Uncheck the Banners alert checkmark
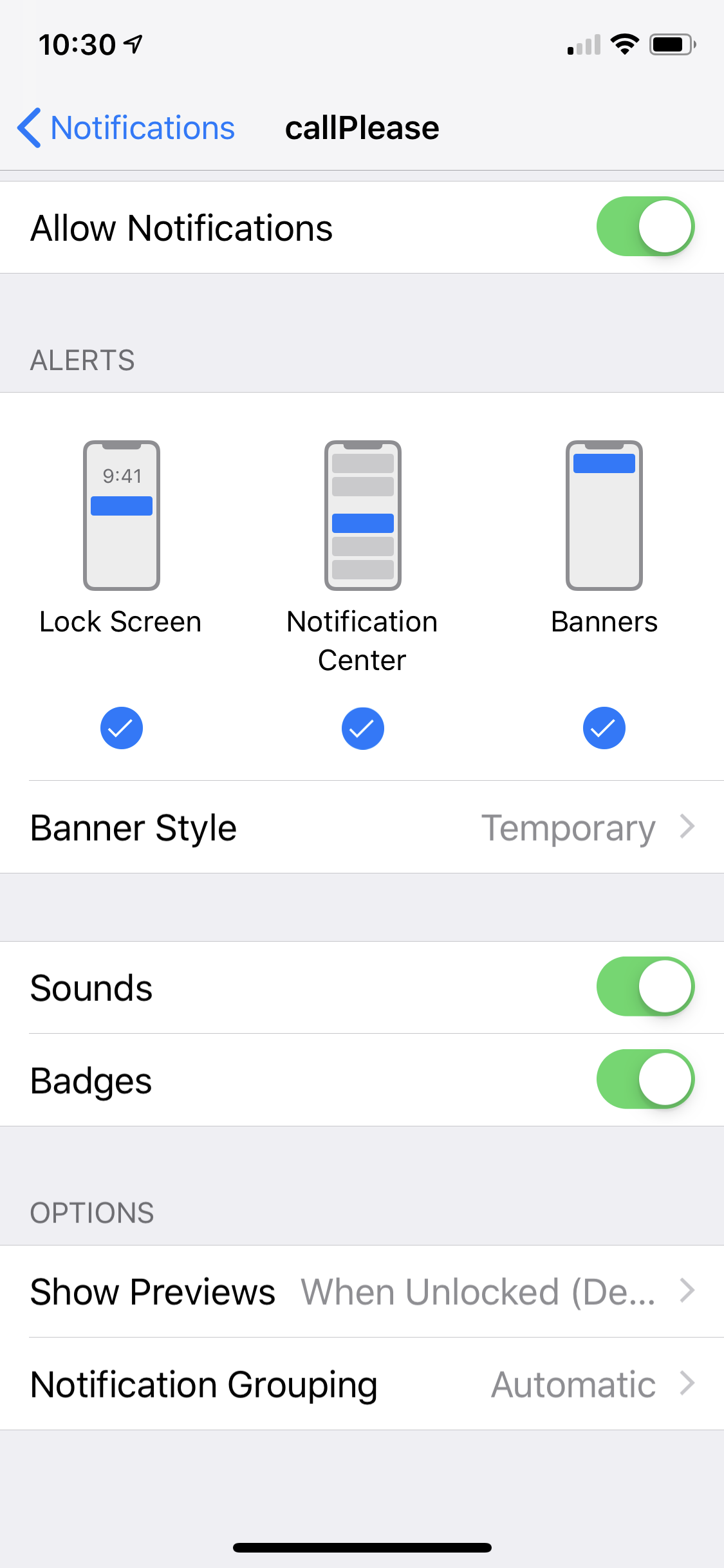This screenshot has width=724, height=1568. 604,728
